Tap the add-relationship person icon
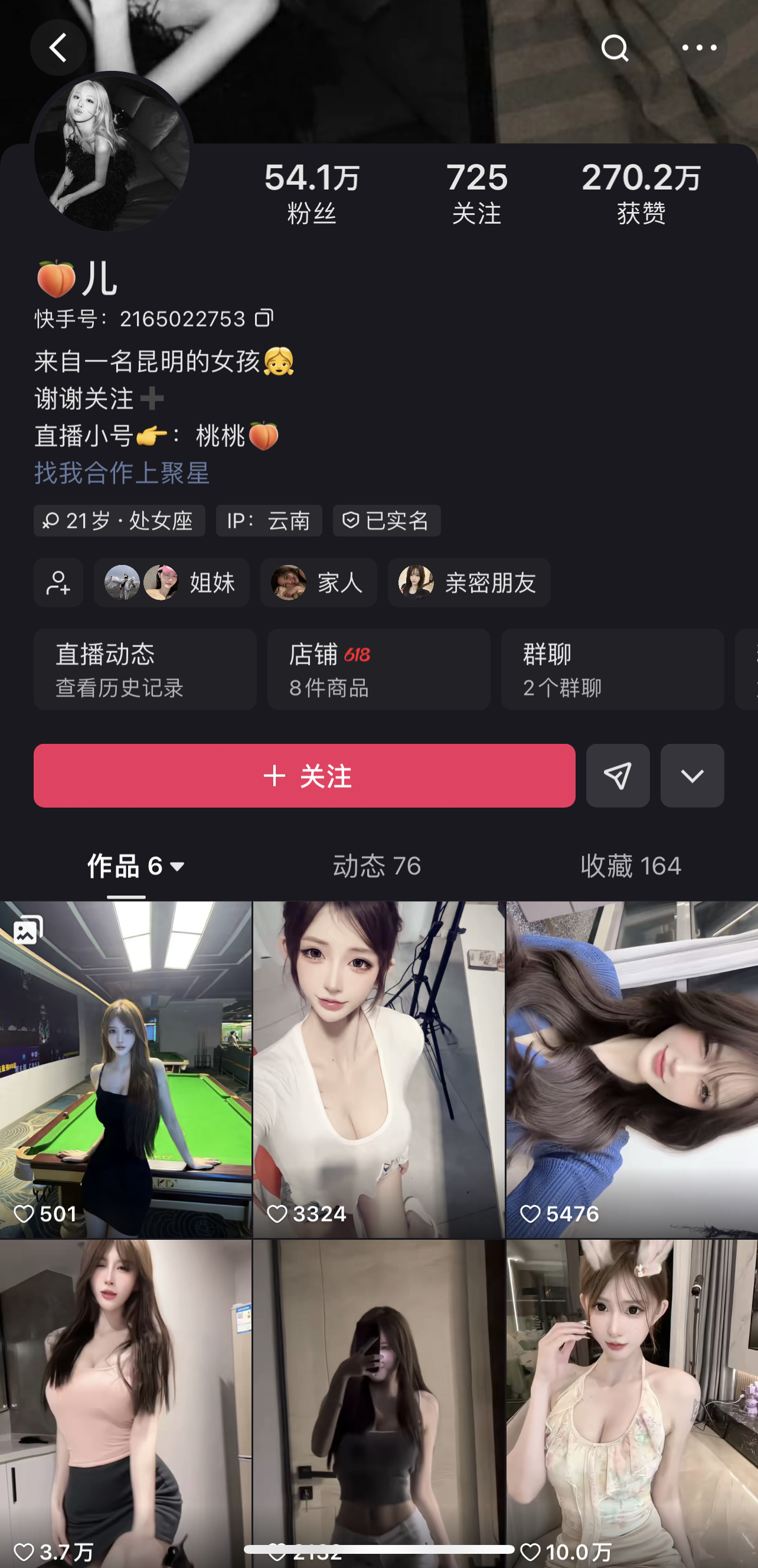The image size is (758, 1568). click(58, 583)
